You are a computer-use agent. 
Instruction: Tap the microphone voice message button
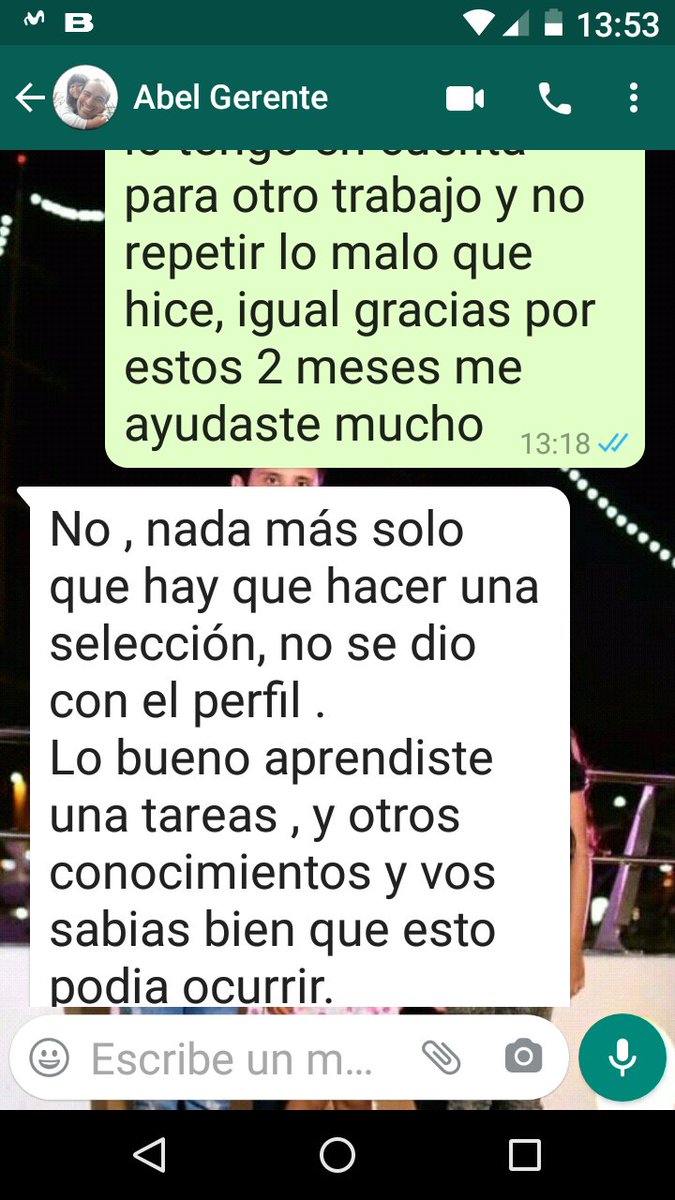(622, 1058)
